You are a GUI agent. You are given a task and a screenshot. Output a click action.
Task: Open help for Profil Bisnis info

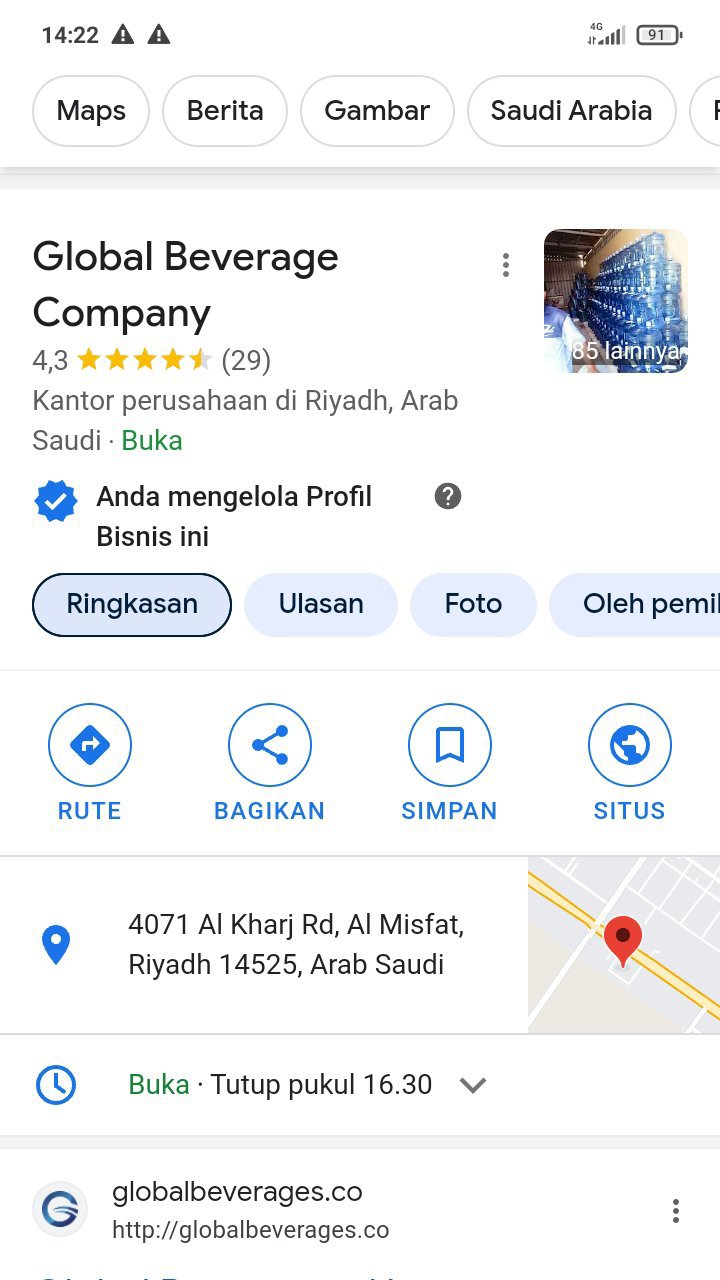pyautogui.click(x=448, y=496)
